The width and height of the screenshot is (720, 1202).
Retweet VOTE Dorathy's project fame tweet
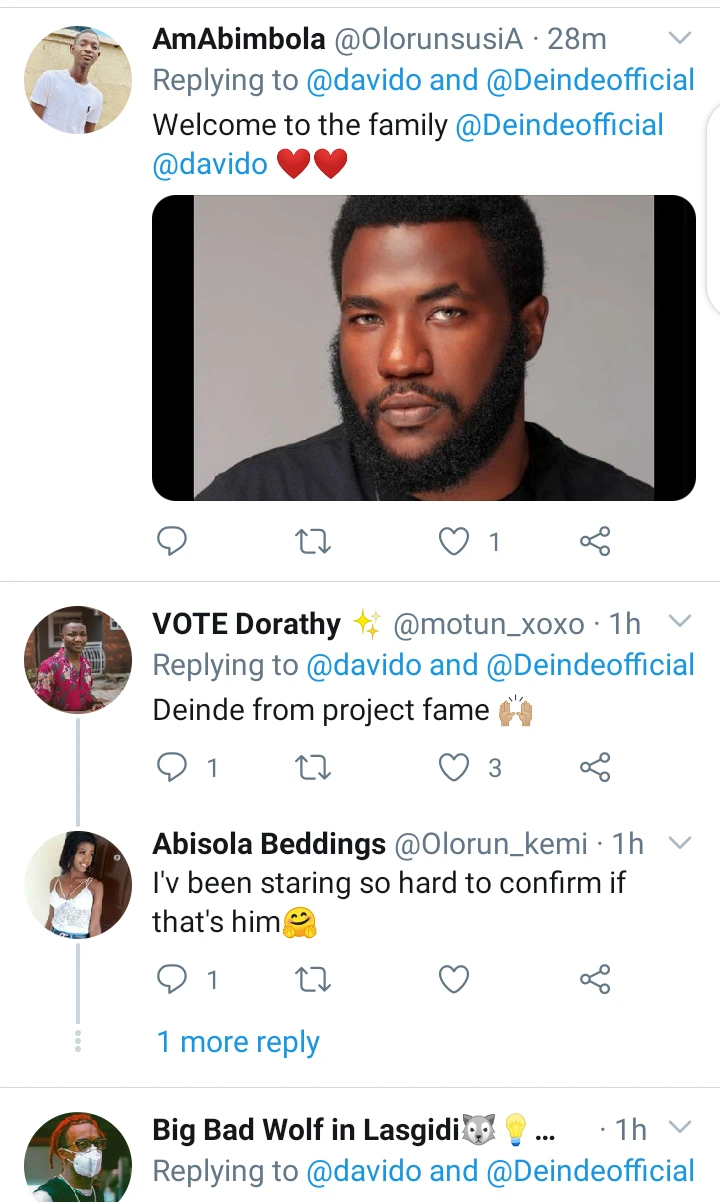coord(314,767)
